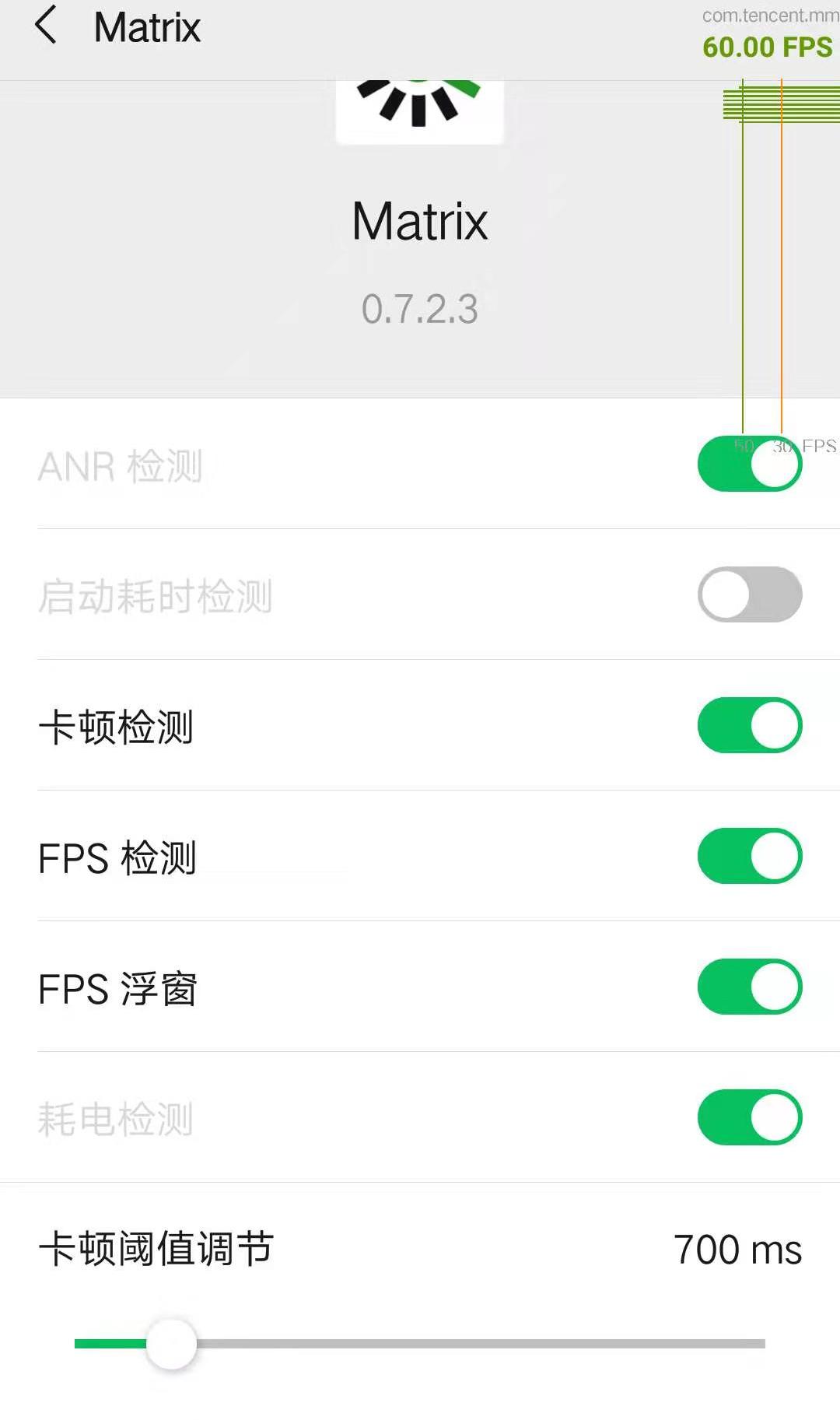Go back from the Matrix page
Viewport: 840px width, 1420px height.
(x=47, y=26)
